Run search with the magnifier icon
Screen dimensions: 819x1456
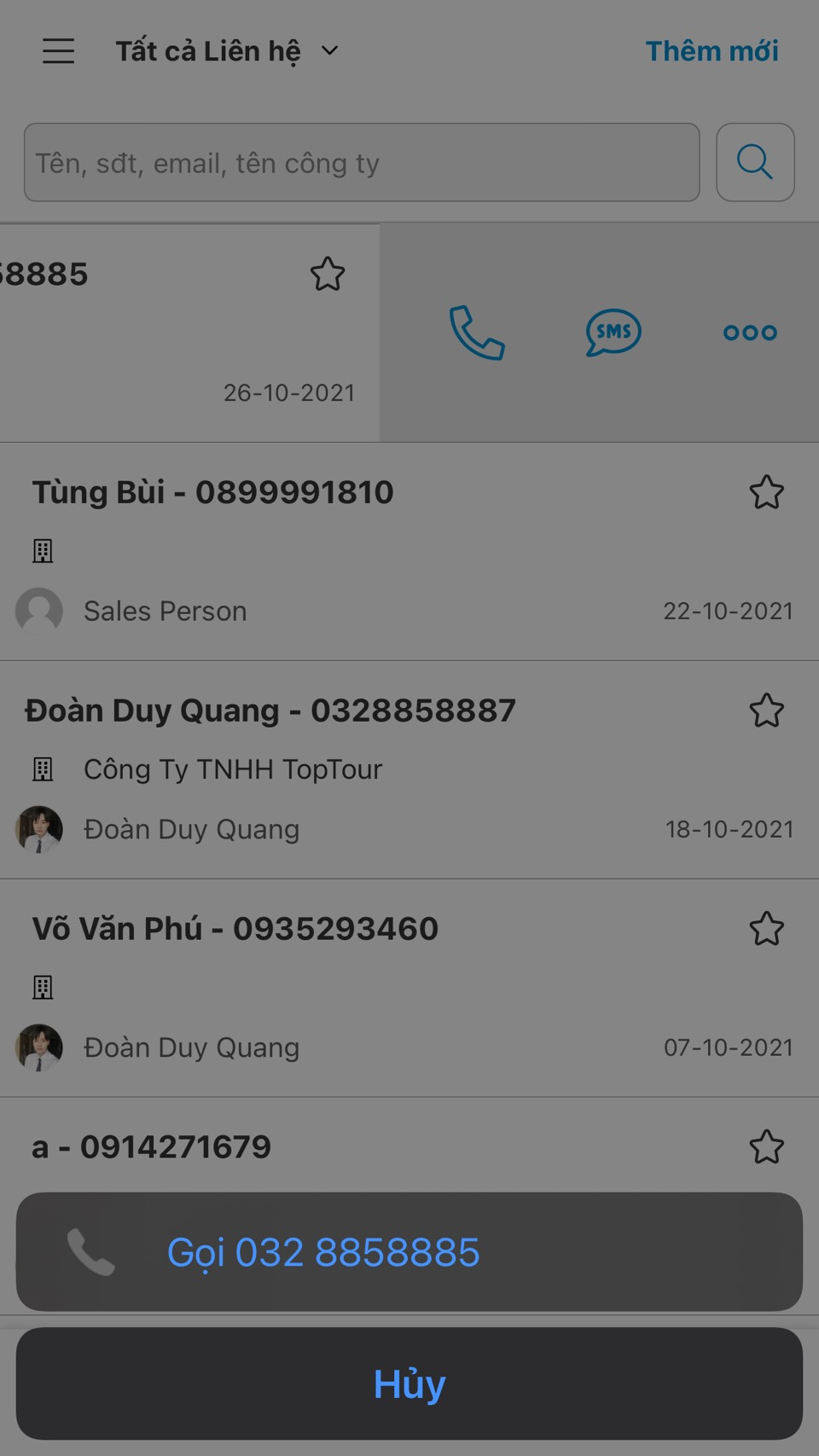coord(755,163)
